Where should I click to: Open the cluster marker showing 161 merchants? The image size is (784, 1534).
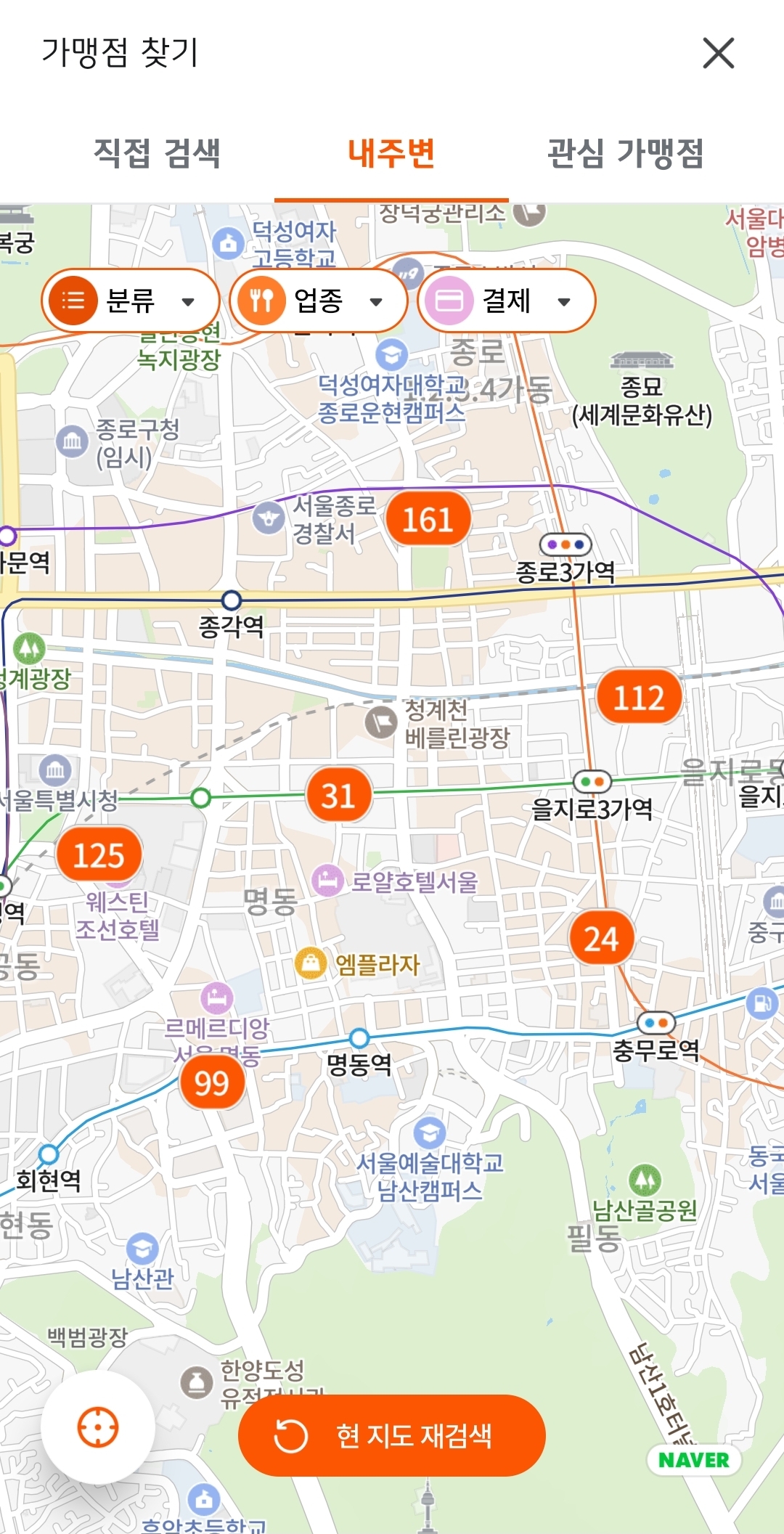pos(428,518)
